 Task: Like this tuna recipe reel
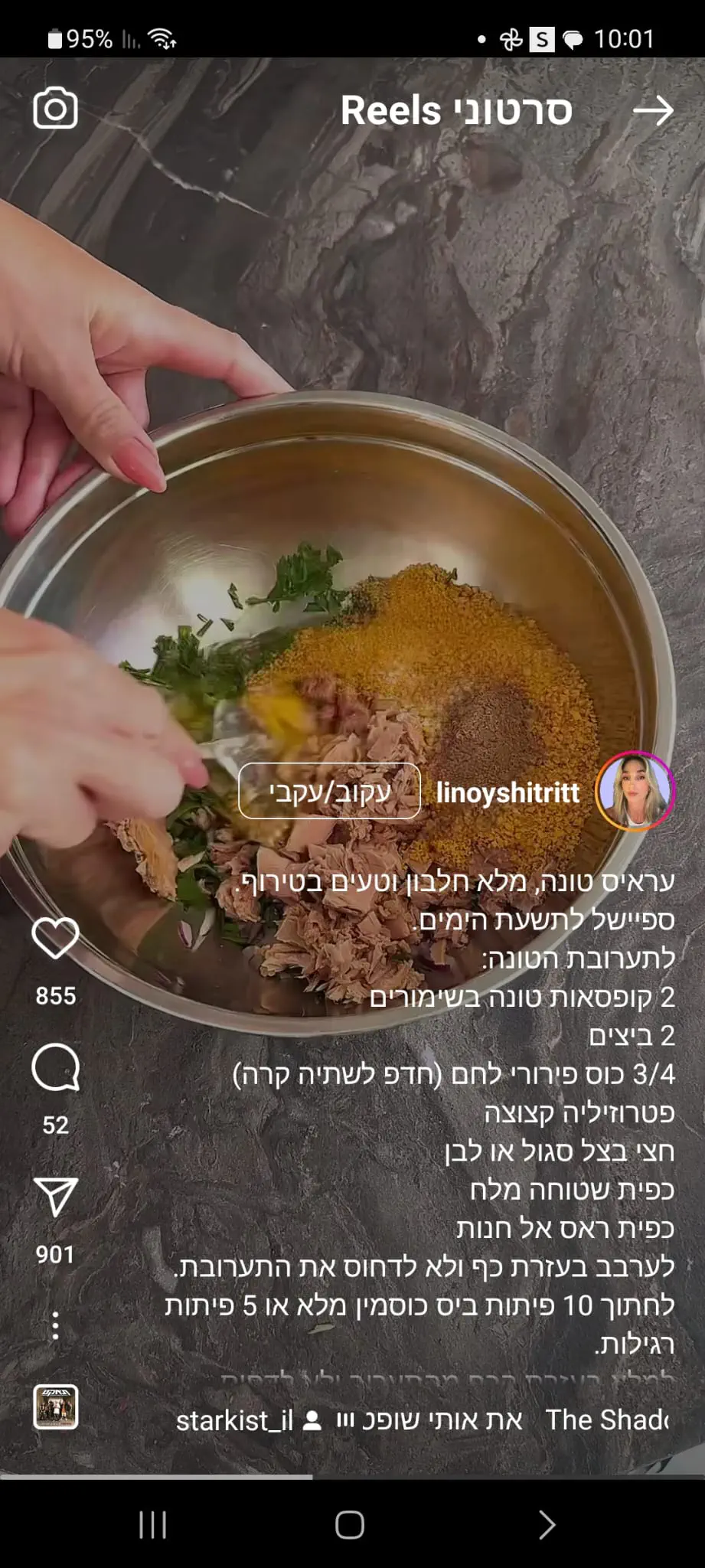click(x=55, y=938)
